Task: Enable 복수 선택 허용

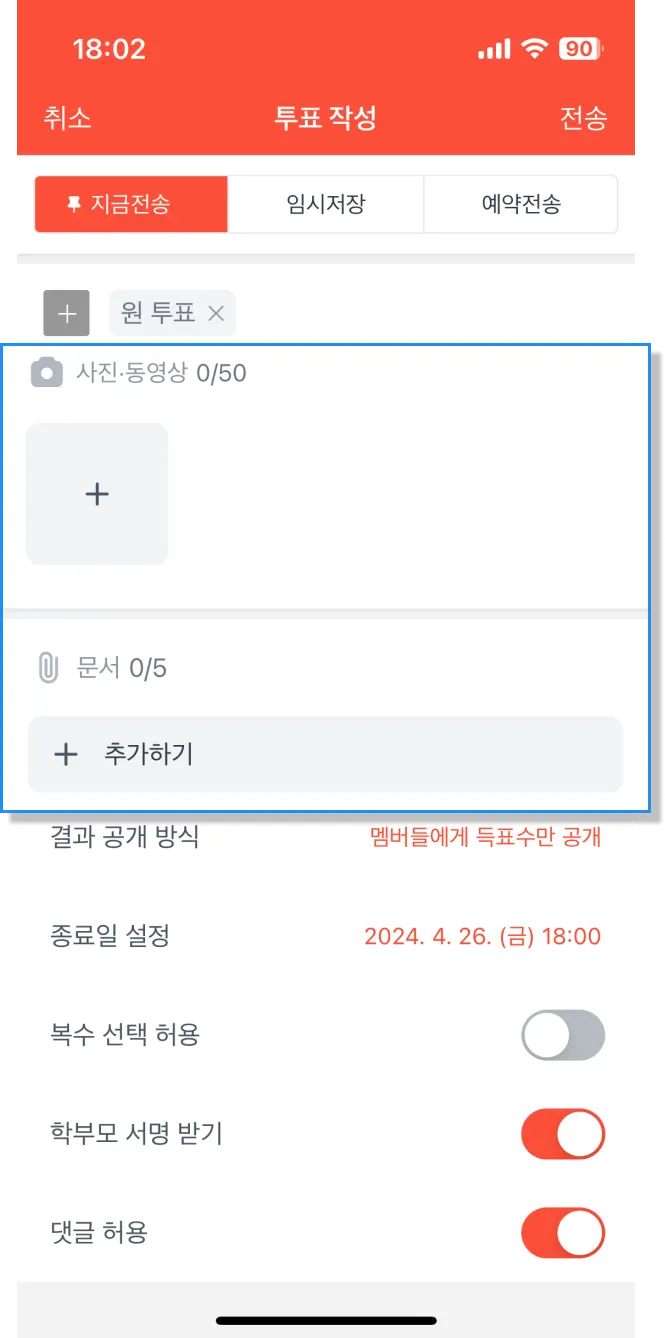Action: (563, 1035)
